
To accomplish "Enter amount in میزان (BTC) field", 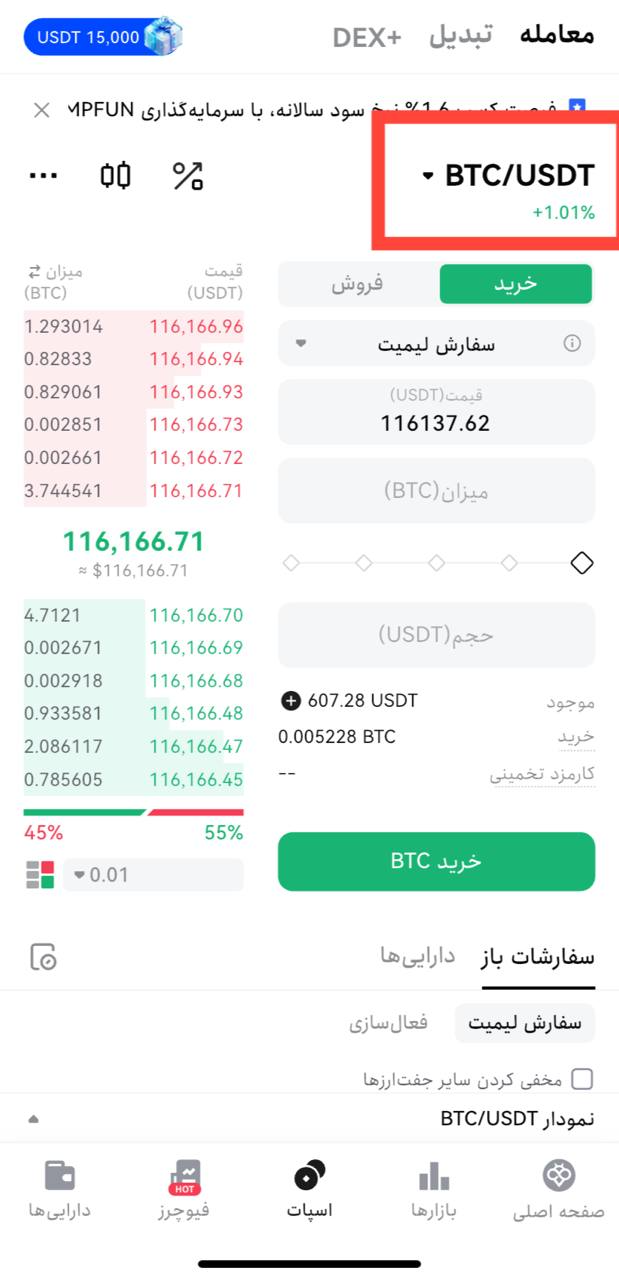I will click(436, 491).
